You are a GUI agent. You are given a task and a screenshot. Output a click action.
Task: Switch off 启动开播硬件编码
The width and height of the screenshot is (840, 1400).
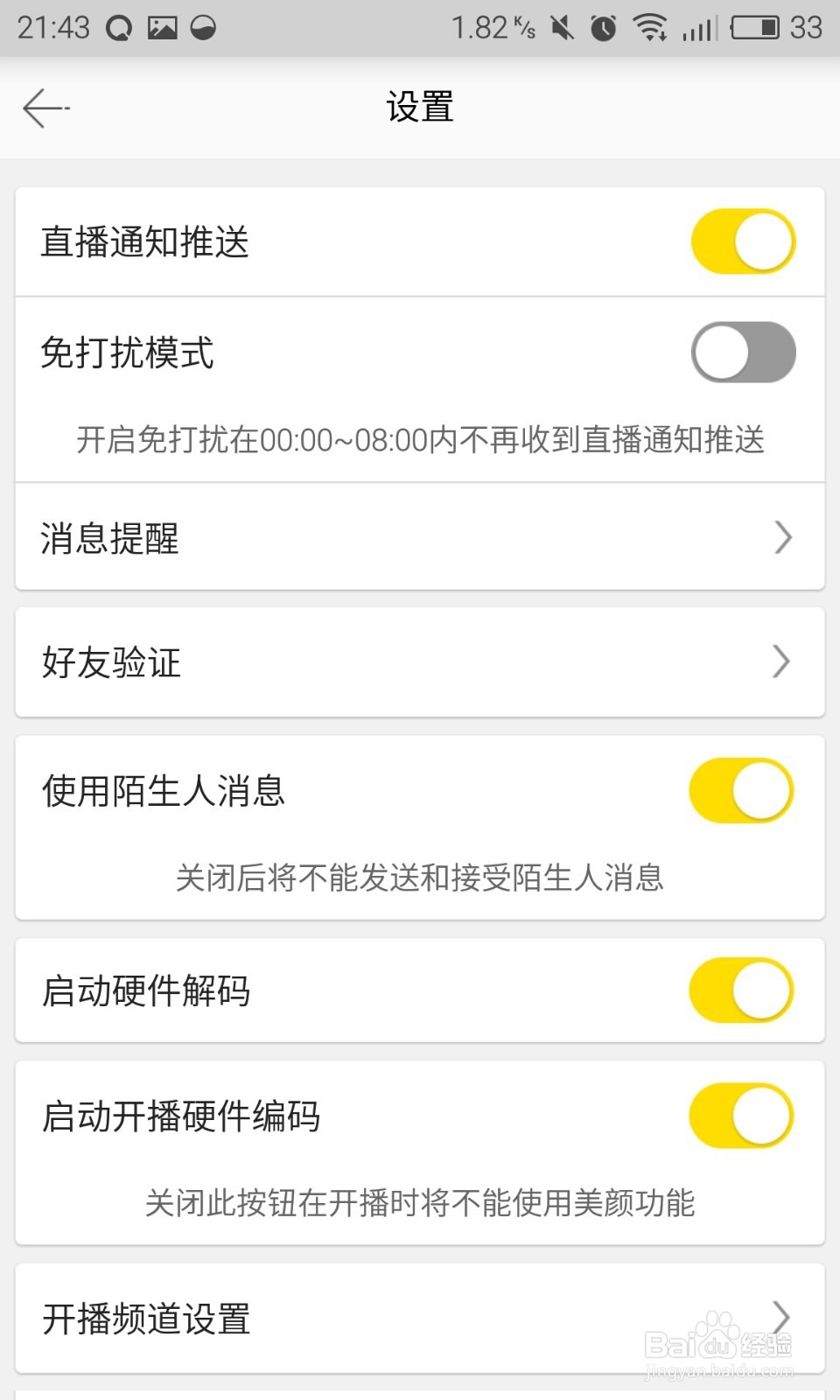[x=741, y=1116]
